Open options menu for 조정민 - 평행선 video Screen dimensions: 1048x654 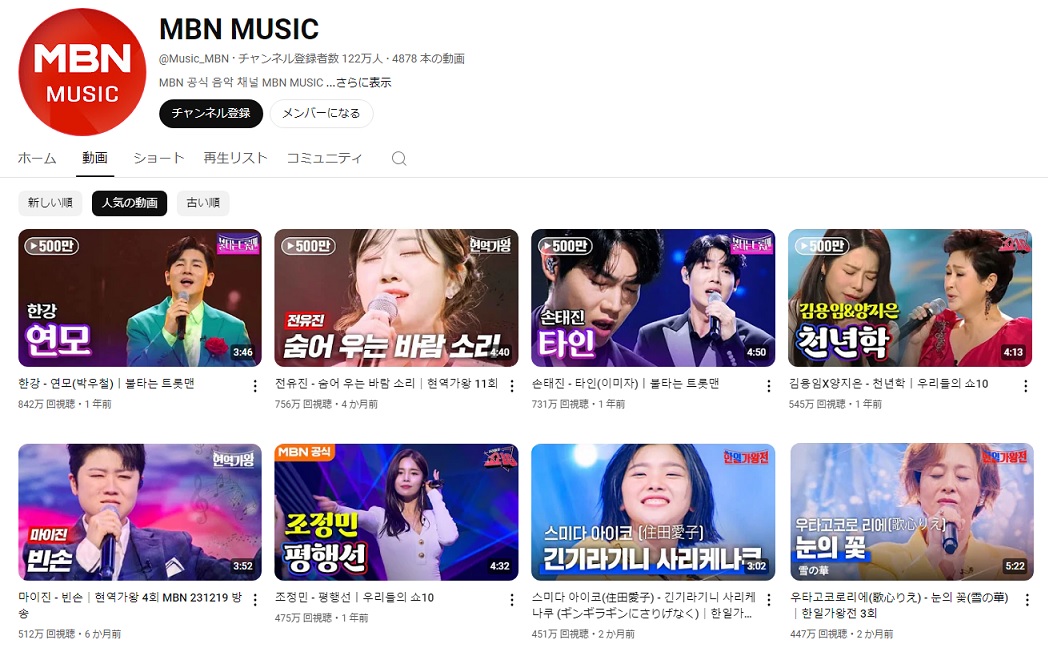[x=511, y=600]
